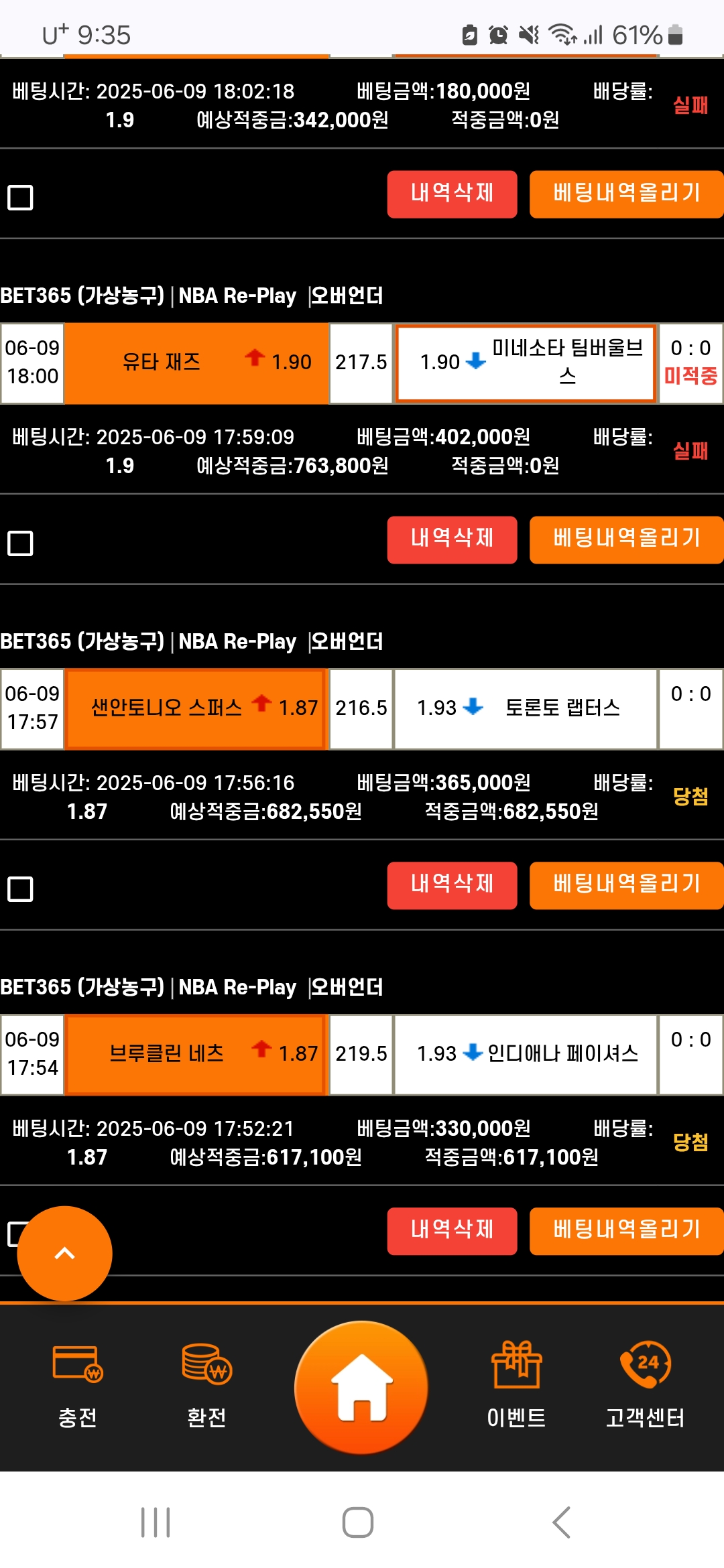Tap the system back button

coord(562,1522)
